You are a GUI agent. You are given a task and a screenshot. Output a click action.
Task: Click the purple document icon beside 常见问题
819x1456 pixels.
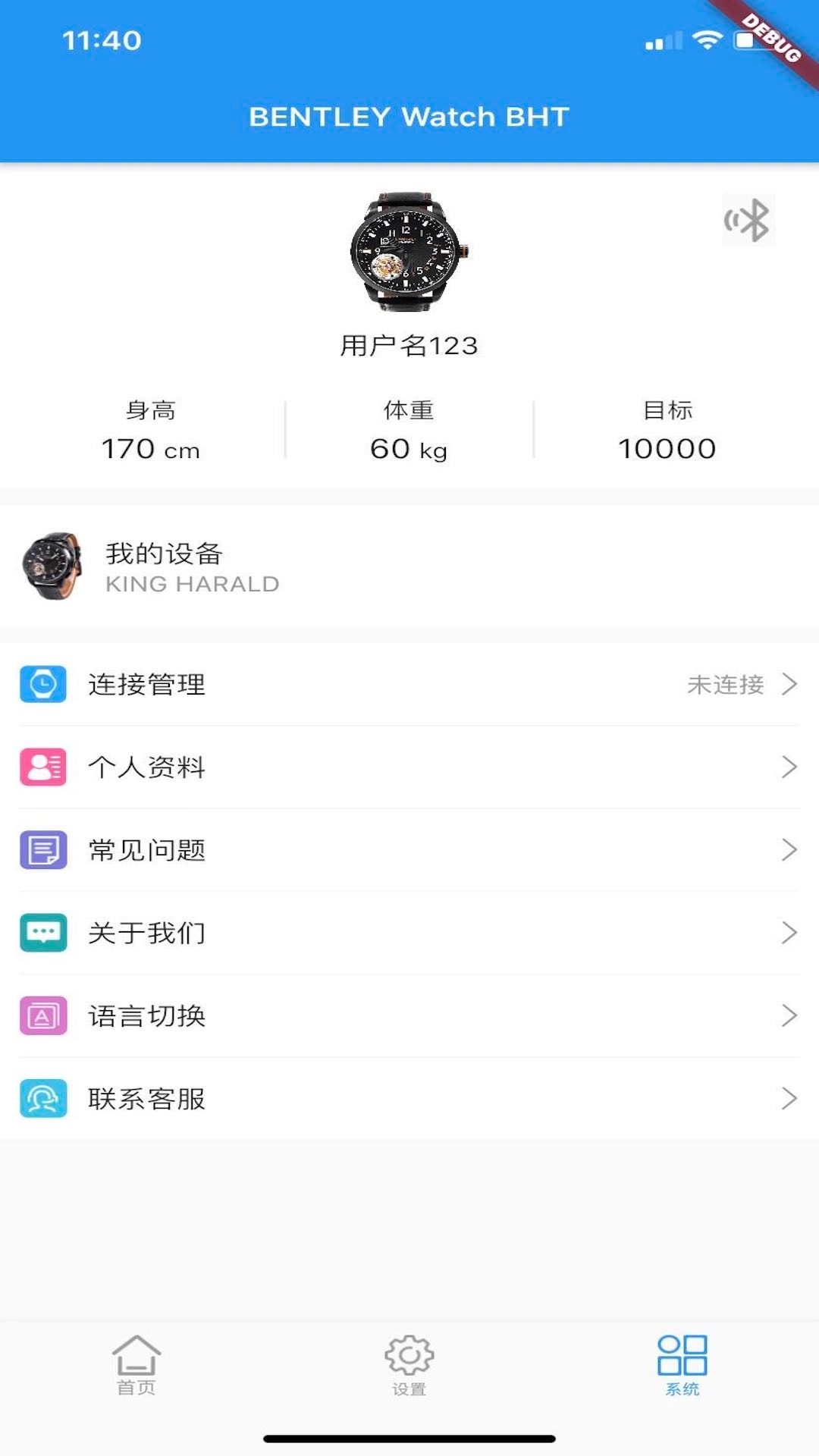point(44,851)
